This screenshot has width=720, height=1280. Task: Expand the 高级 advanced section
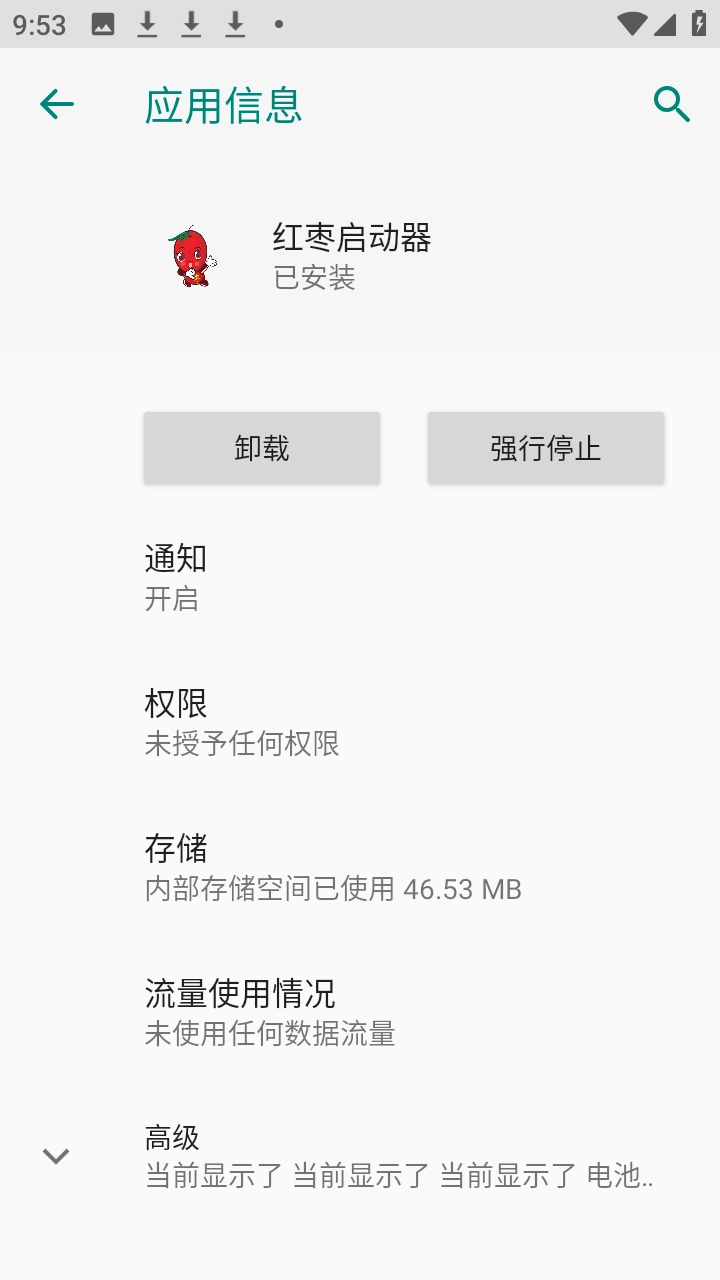(360, 1157)
